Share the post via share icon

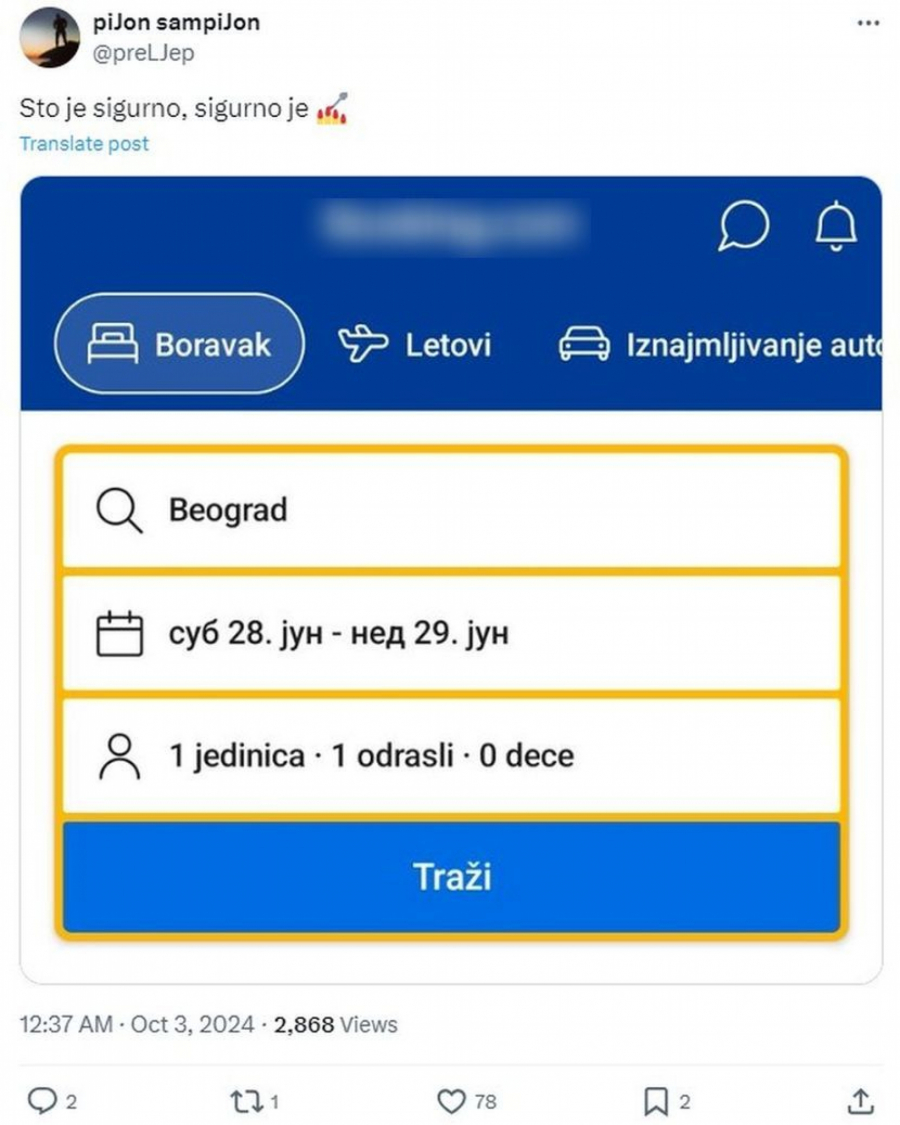tap(860, 1101)
